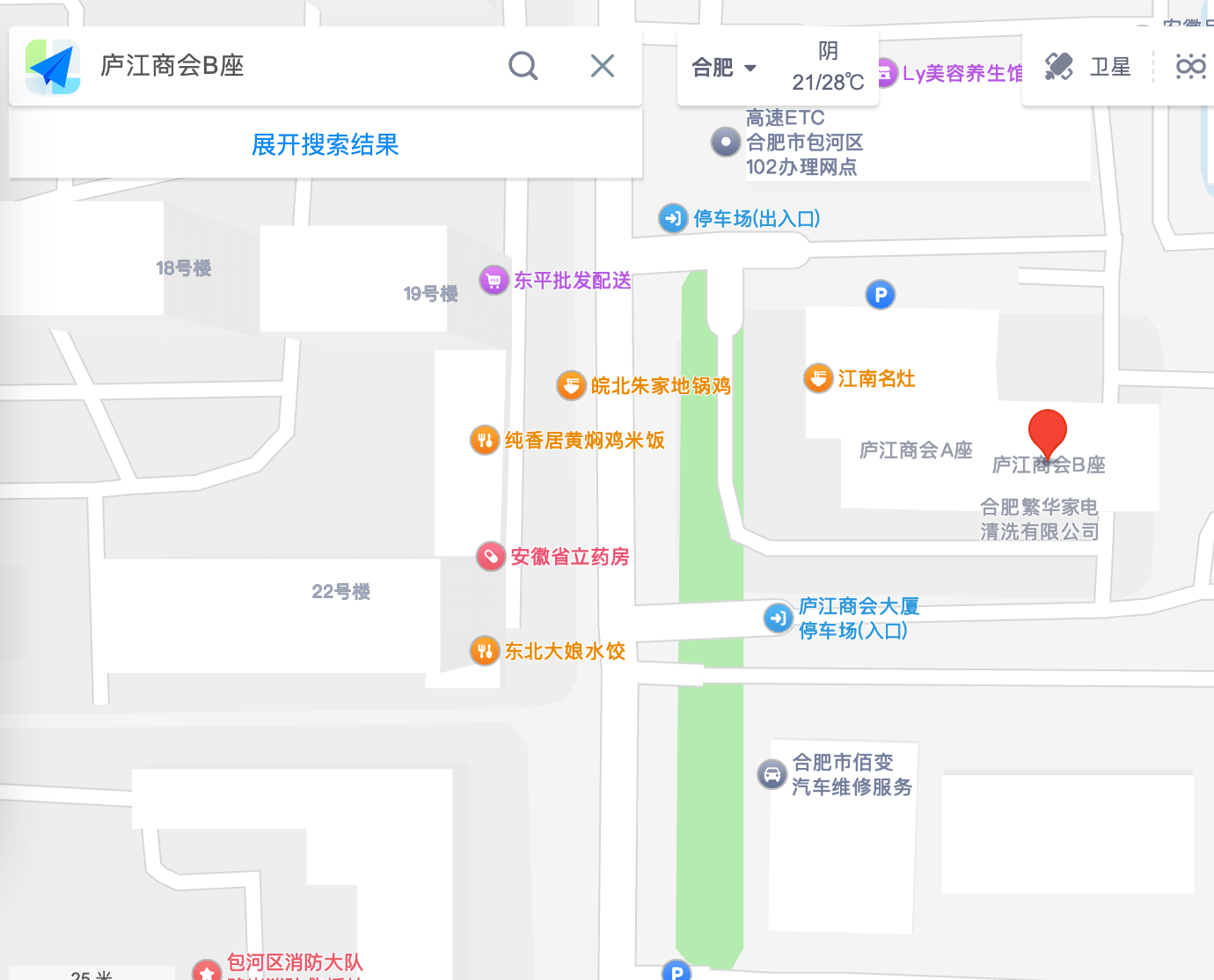Select the 安徽省立药房 pharmacy marker
1214x980 pixels.
click(491, 556)
